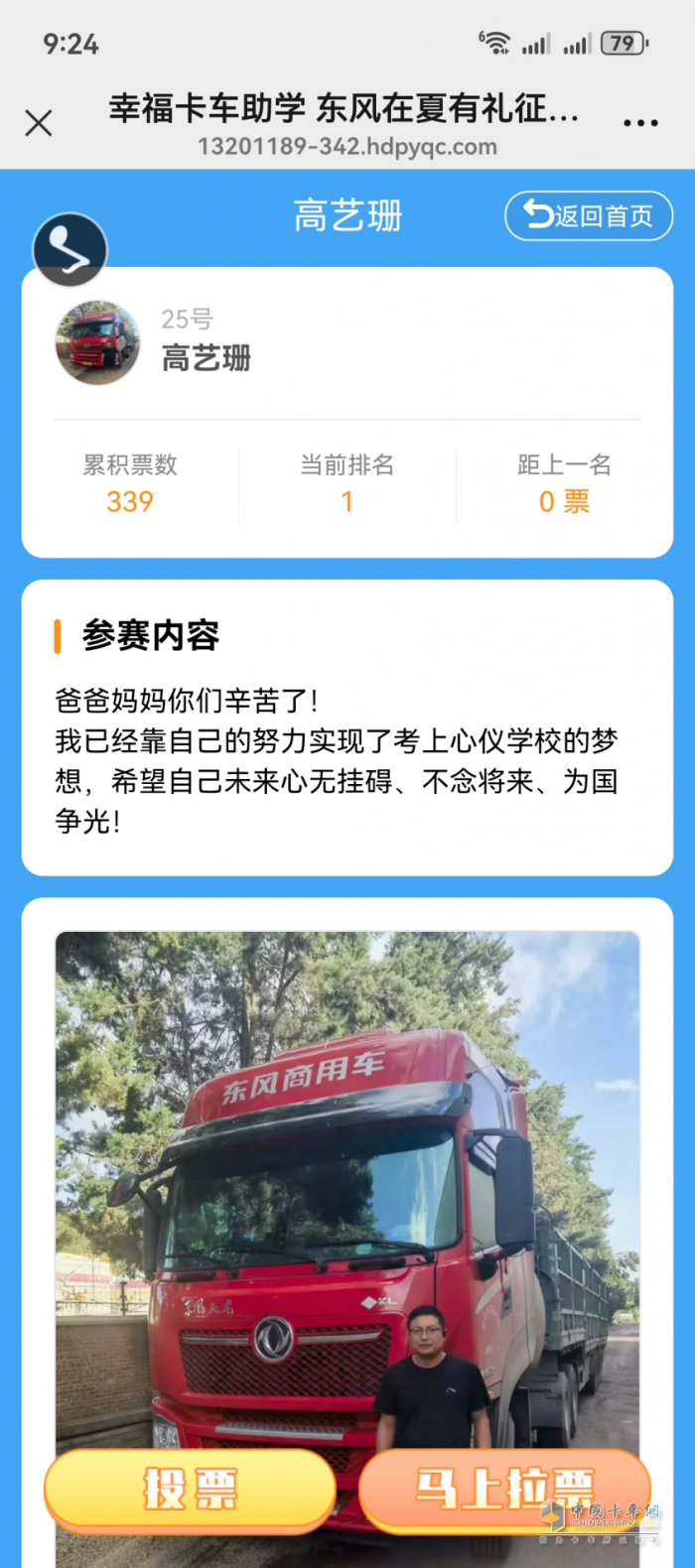The height and width of the screenshot is (1568, 695).
Task: Tap 马上拉票 to canvass for votes
Action: coord(504,1489)
